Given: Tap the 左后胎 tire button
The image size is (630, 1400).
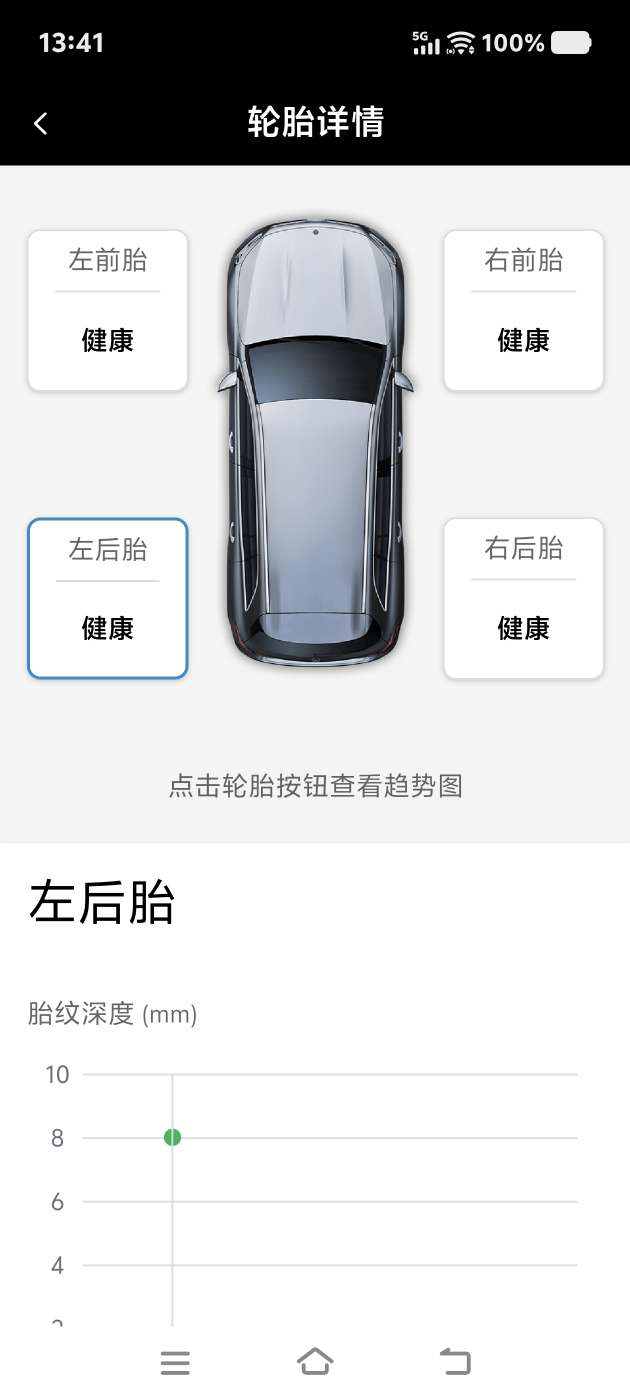Looking at the screenshot, I should (108, 598).
